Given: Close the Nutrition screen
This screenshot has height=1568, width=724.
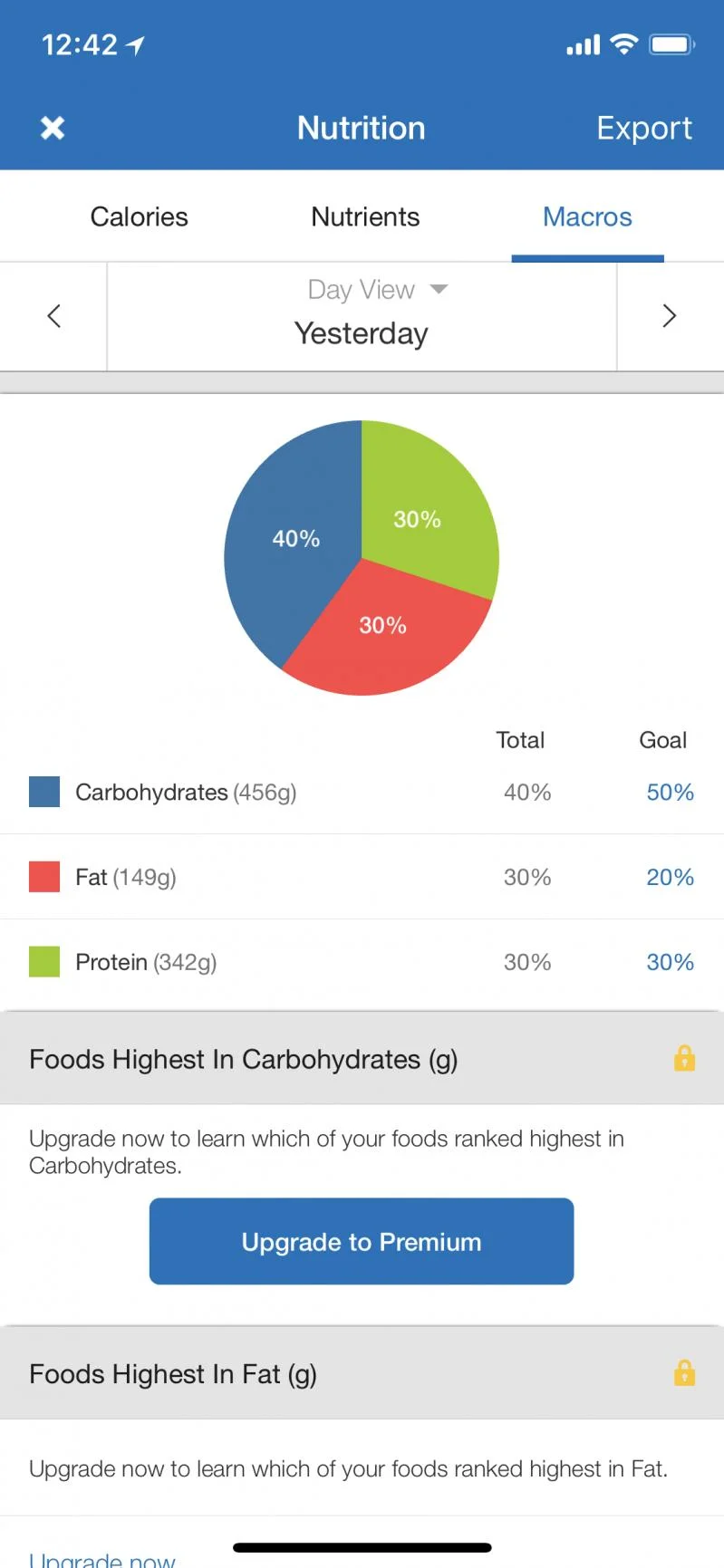Looking at the screenshot, I should [53, 128].
